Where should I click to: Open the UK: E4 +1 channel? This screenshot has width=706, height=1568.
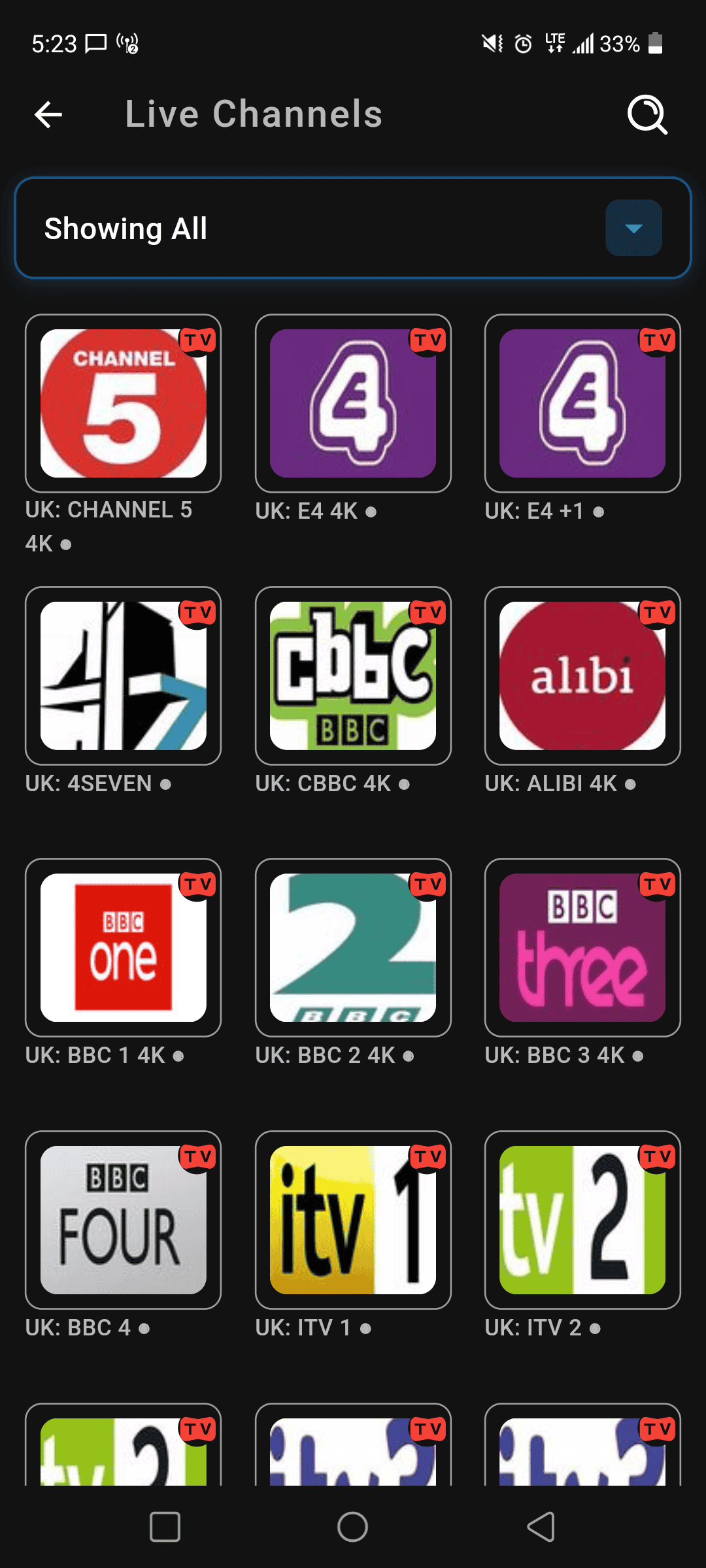point(582,402)
